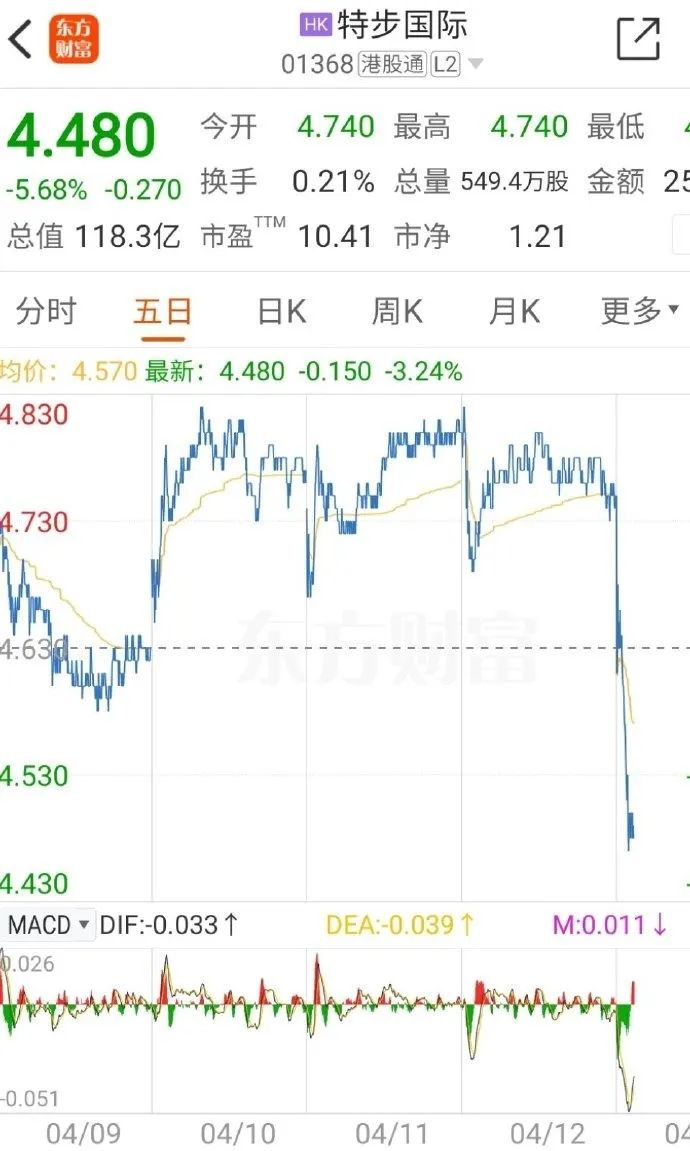Switch to the 日K chart tab
Viewport: 690px width, 1151px height.
pos(281,311)
